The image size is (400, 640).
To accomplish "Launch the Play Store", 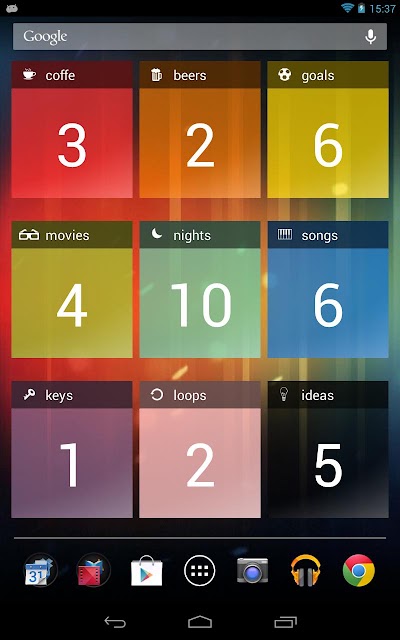I will [x=147, y=570].
